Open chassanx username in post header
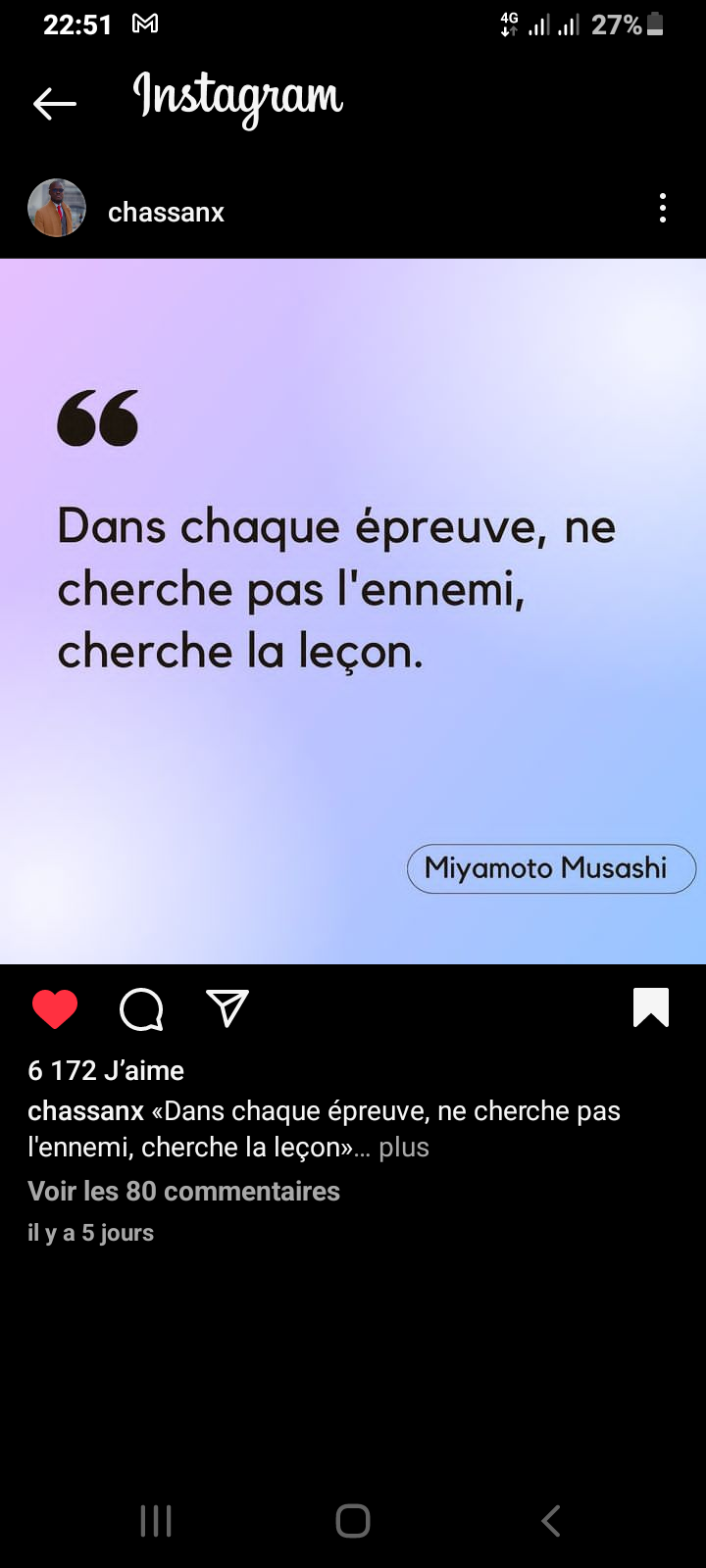The height and width of the screenshot is (1568, 706). (166, 212)
